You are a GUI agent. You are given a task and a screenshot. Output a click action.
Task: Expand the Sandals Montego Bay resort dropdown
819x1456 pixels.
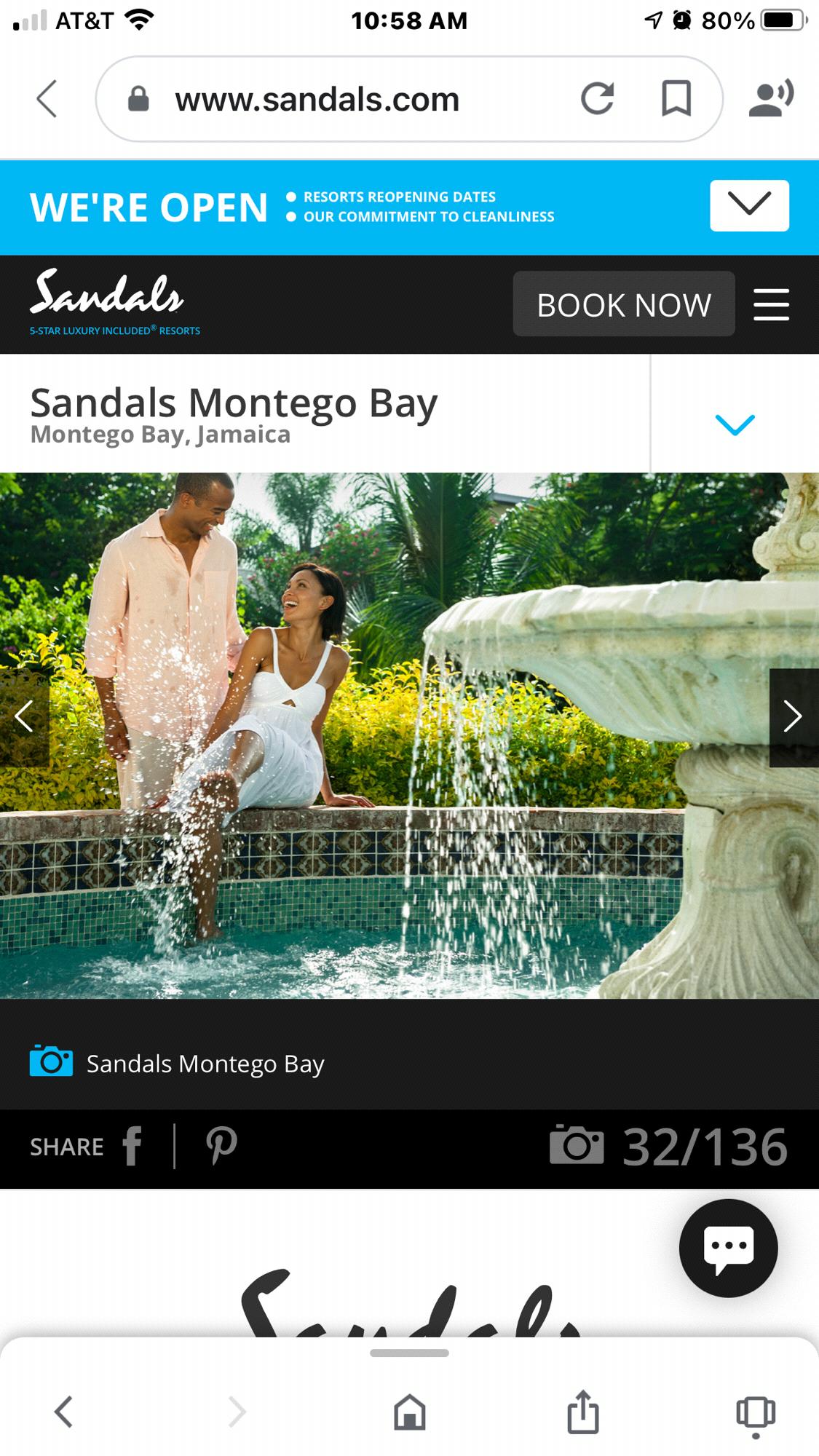point(735,424)
